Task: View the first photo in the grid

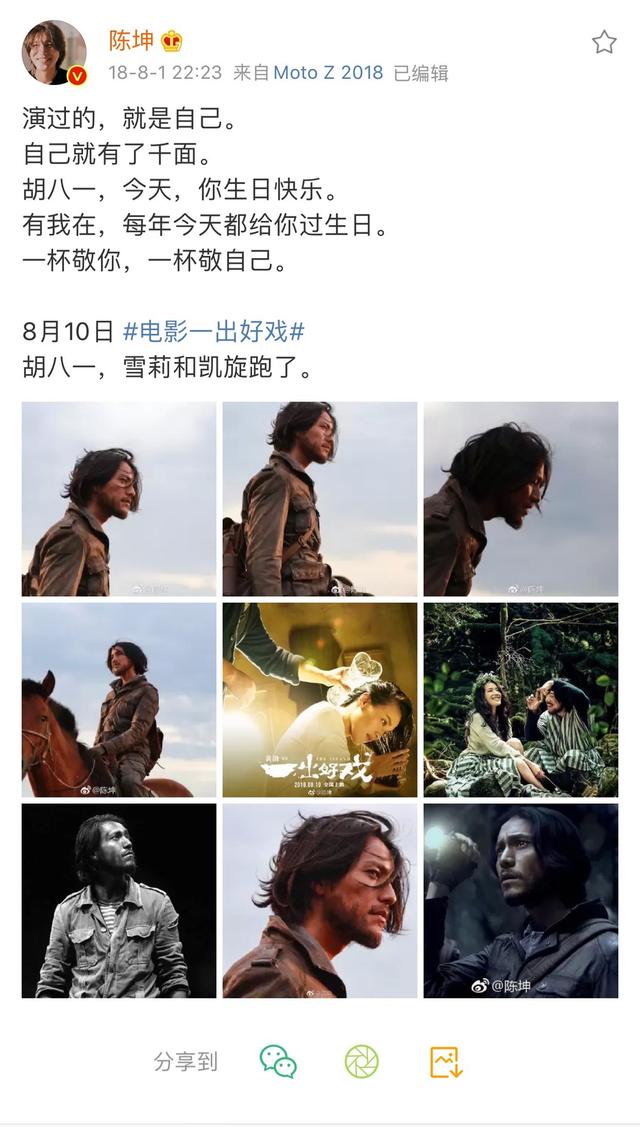Action: click(119, 499)
